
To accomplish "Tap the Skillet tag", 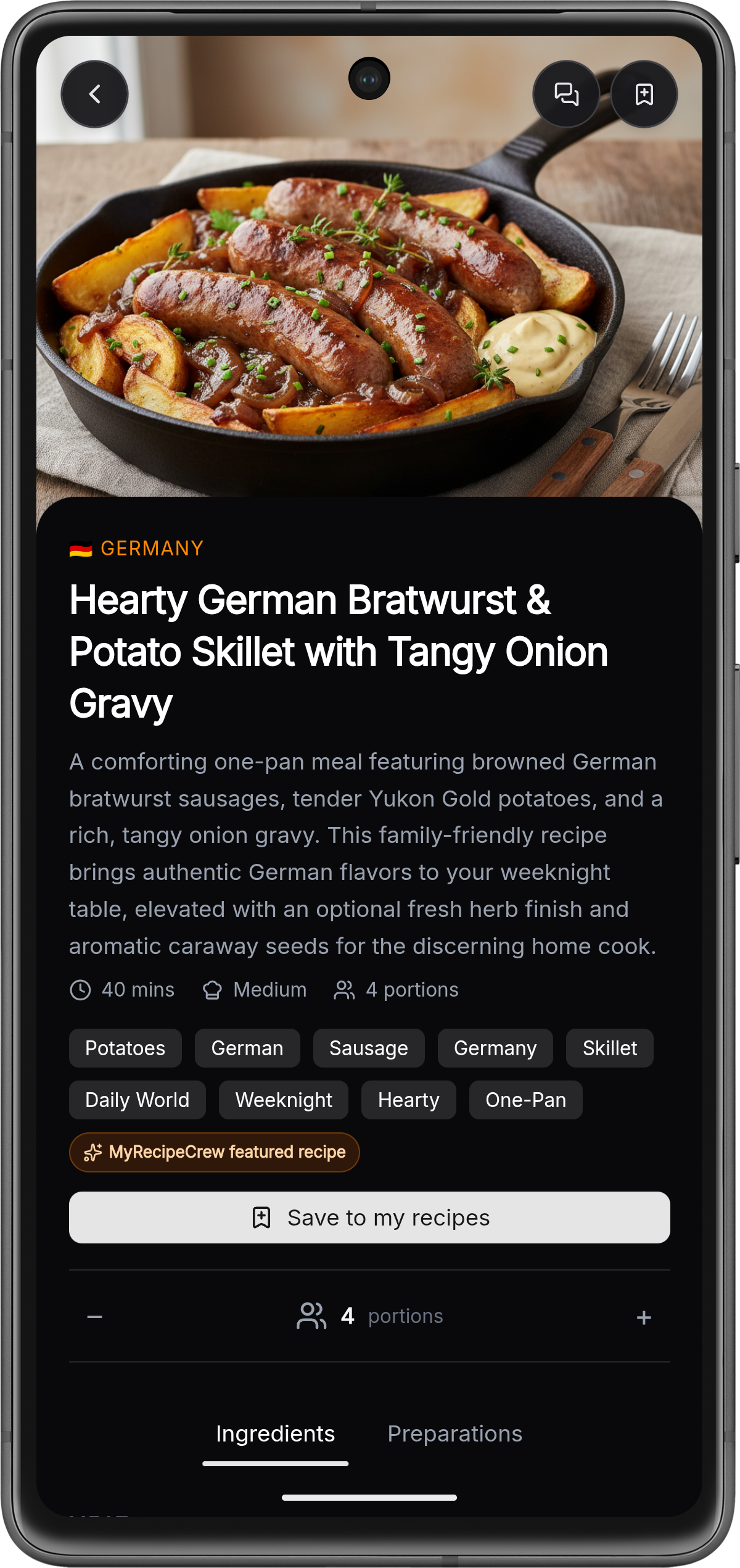I will tap(609, 1048).
